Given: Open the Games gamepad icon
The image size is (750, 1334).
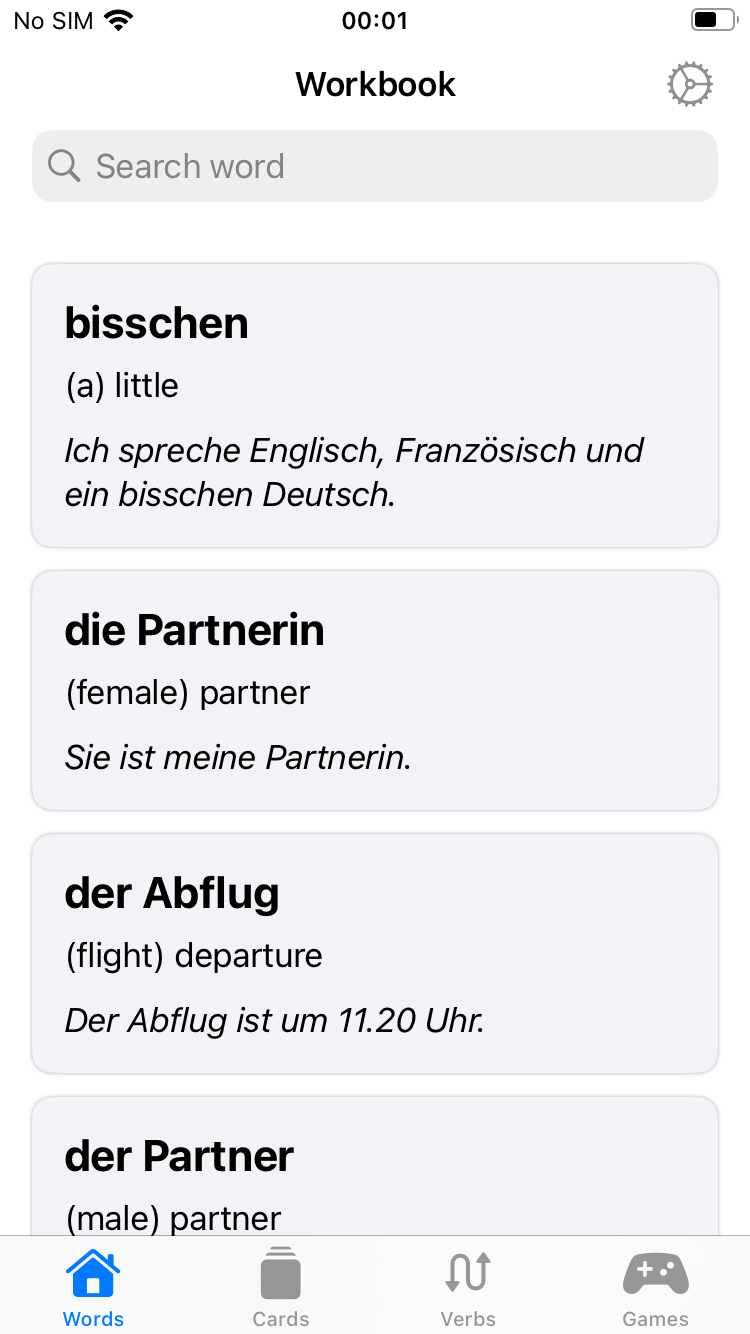Looking at the screenshot, I should pos(655,1274).
